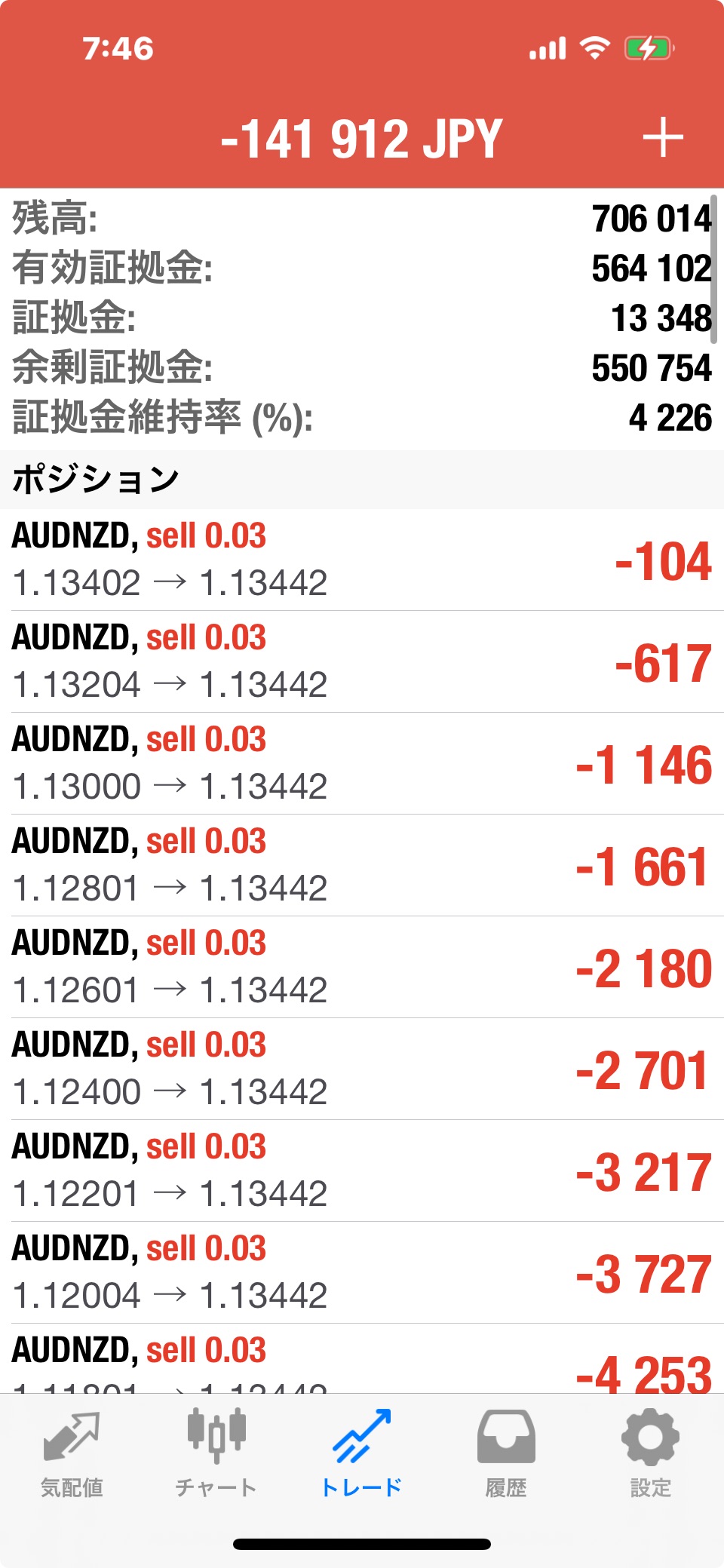
Task: Go to the 履歴 history tab
Action: click(x=506, y=1453)
